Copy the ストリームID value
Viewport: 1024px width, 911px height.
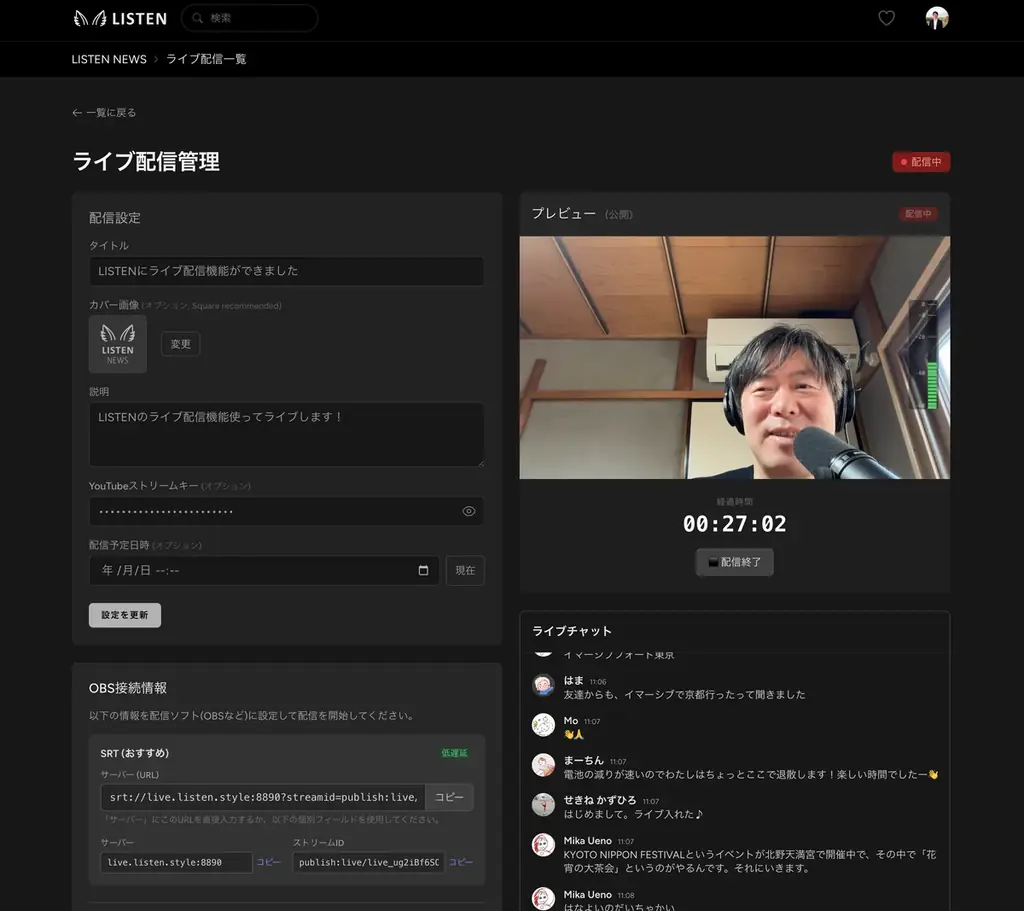460,862
